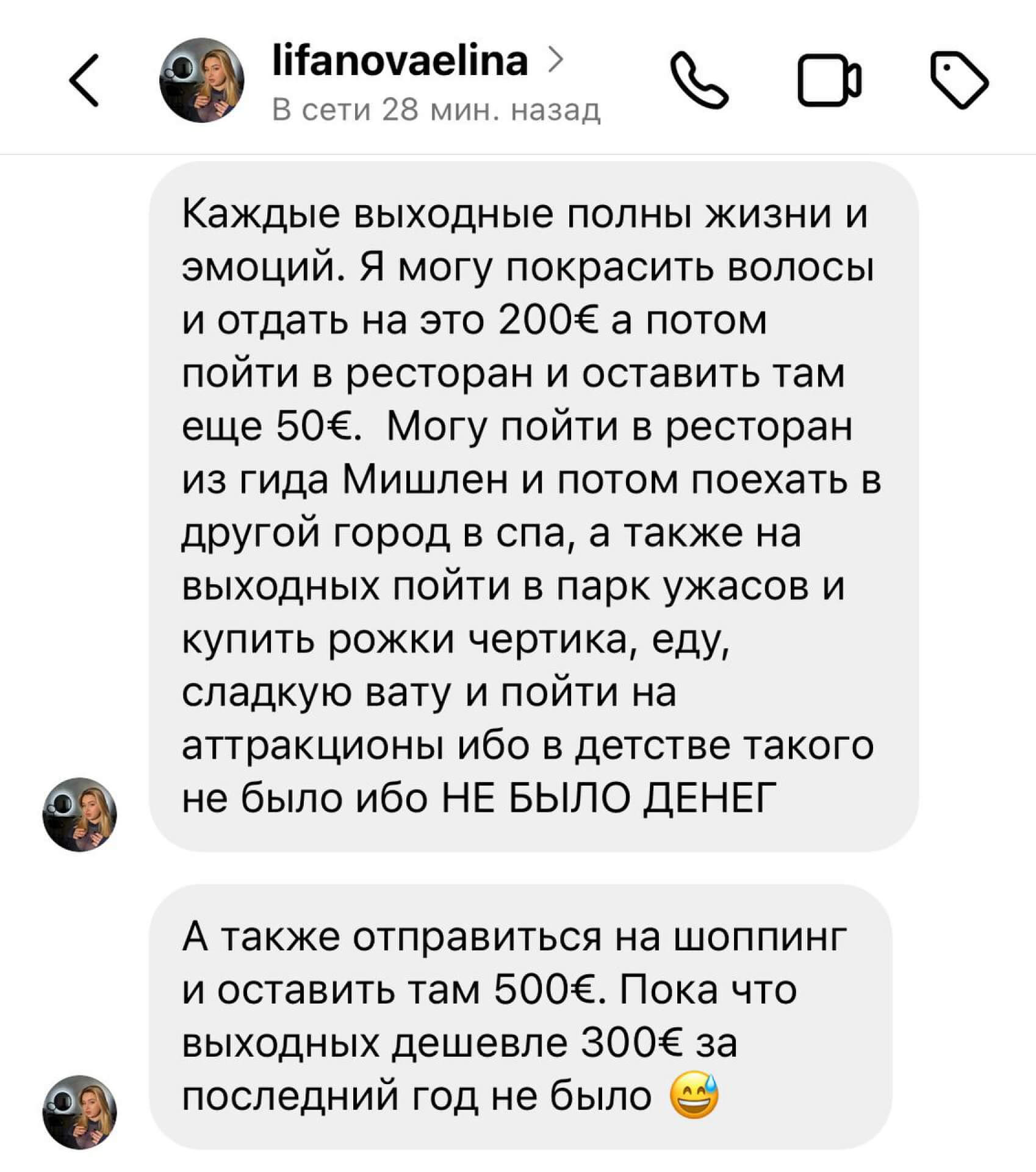Open the label tag icon
Screen dimensions: 1036x1172
(959, 81)
